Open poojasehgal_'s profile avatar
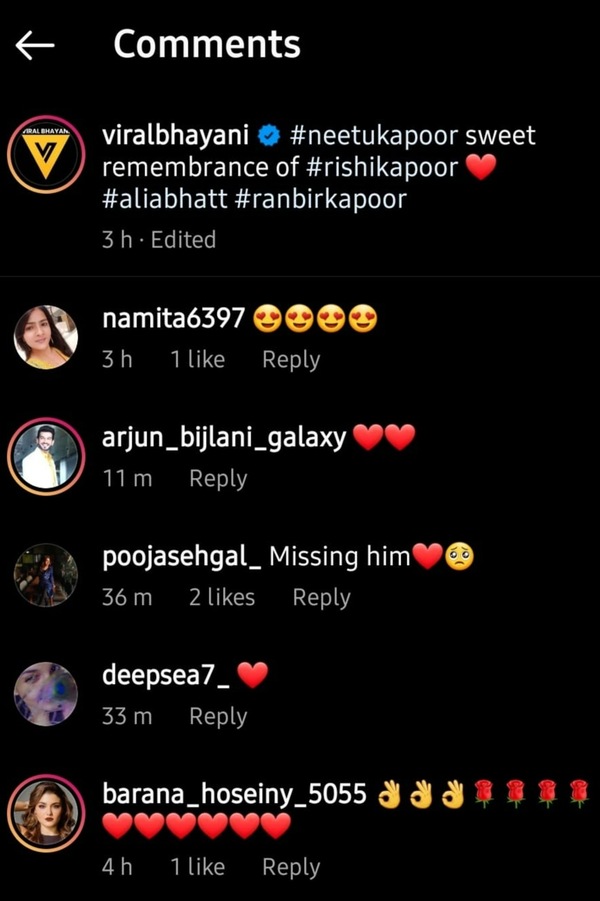 pos(45,575)
